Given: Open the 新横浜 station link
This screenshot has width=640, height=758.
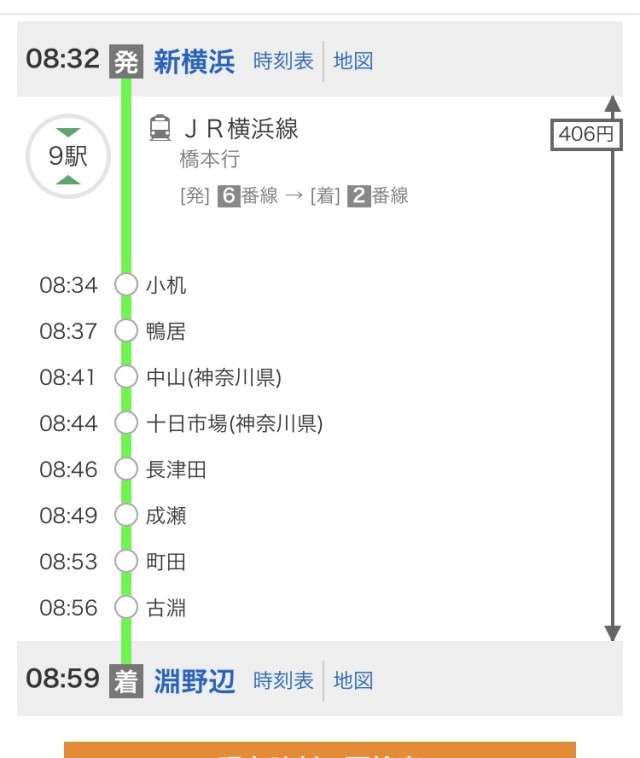Looking at the screenshot, I should [x=194, y=61].
